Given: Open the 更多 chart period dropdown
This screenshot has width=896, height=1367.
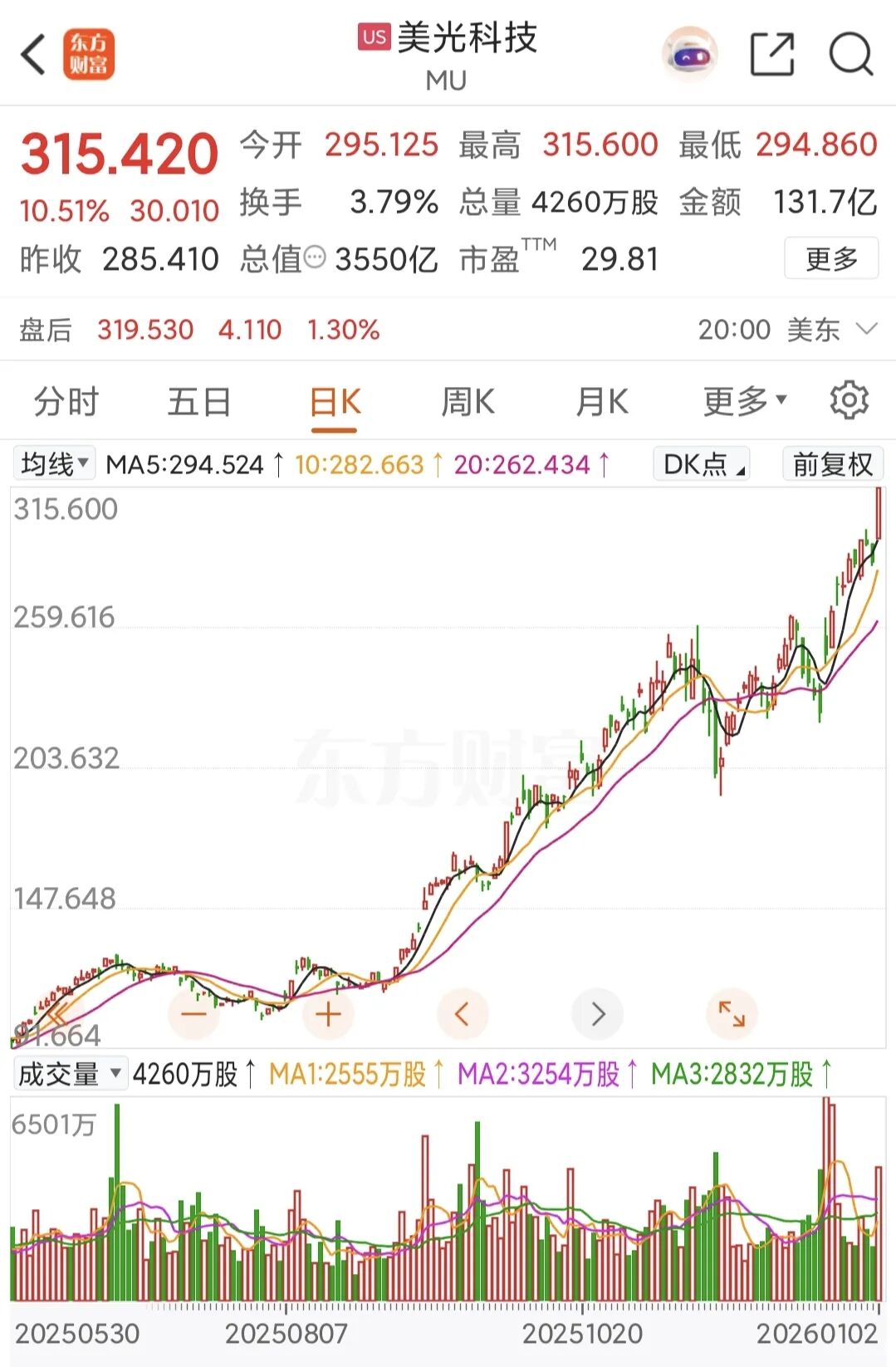Looking at the screenshot, I should pyautogui.click(x=744, y=402).
